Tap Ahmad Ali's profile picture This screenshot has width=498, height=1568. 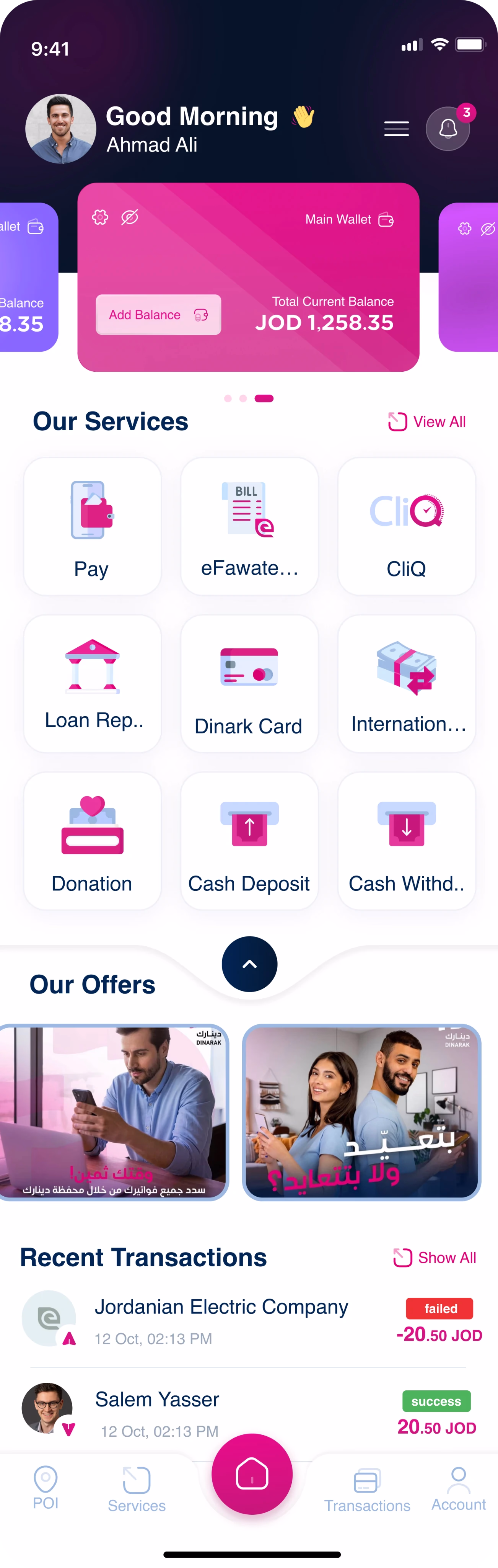coord(60,129)
